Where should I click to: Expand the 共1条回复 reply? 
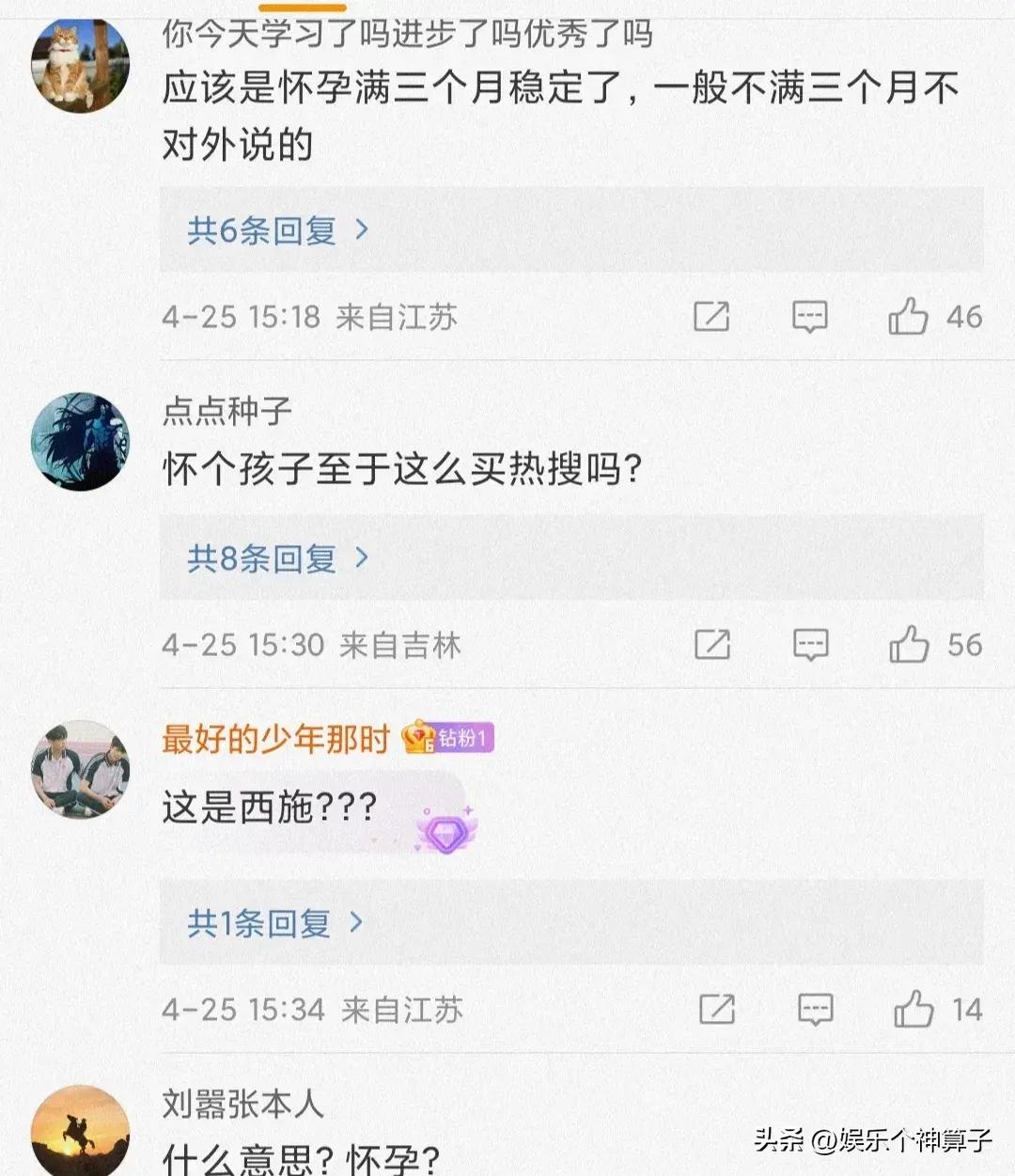click(274, 923)
